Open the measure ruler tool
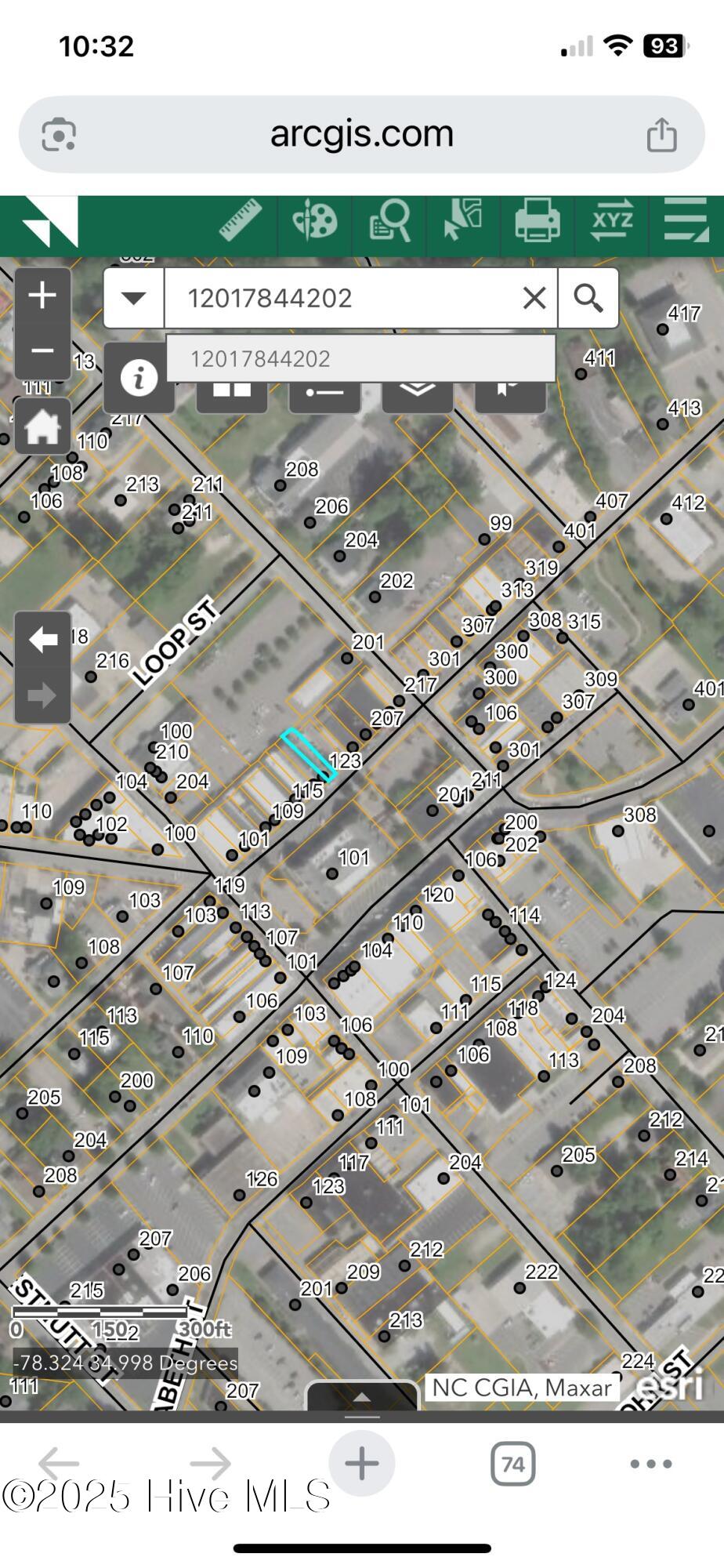Screen dimensions: 724x1568 click(241, 222)
